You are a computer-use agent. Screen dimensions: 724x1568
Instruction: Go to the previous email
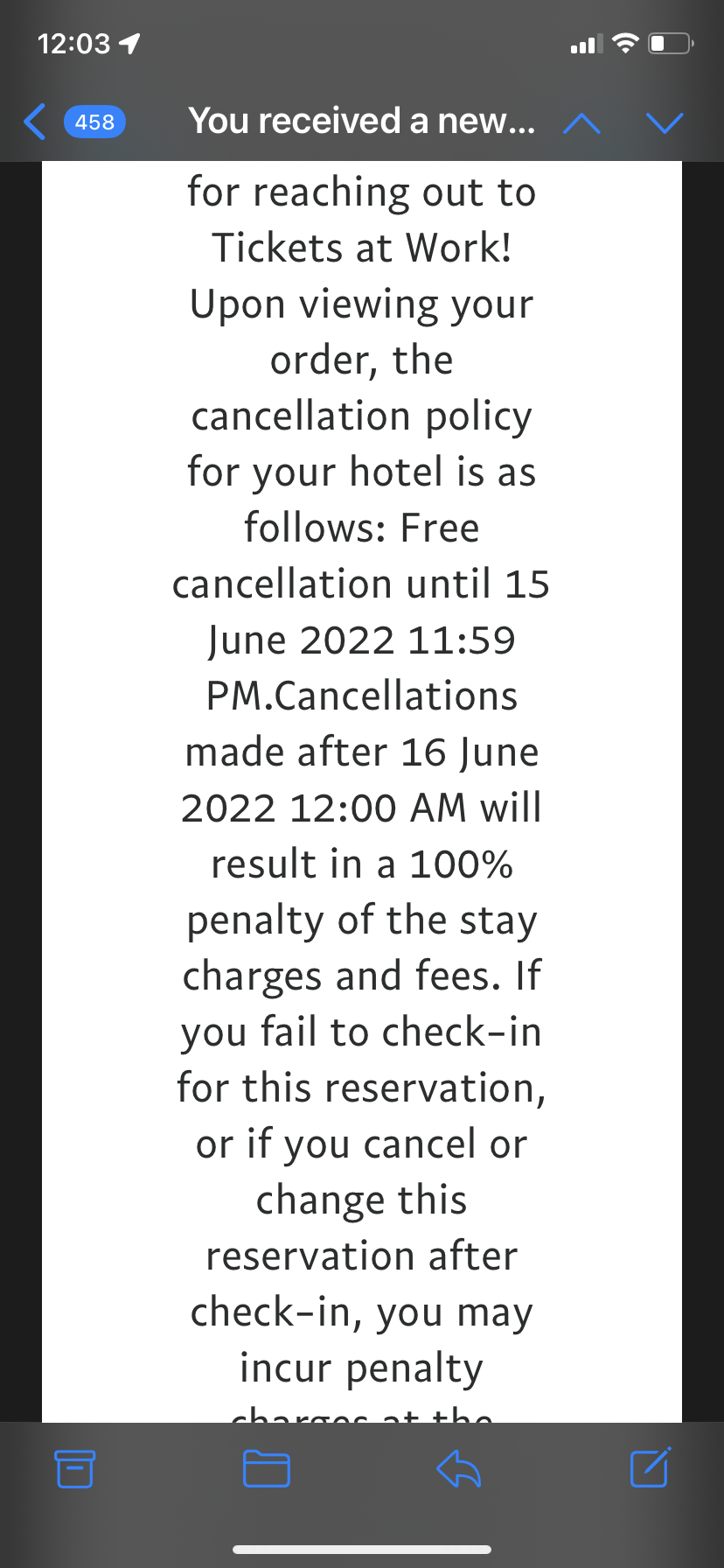pos(581,122)
